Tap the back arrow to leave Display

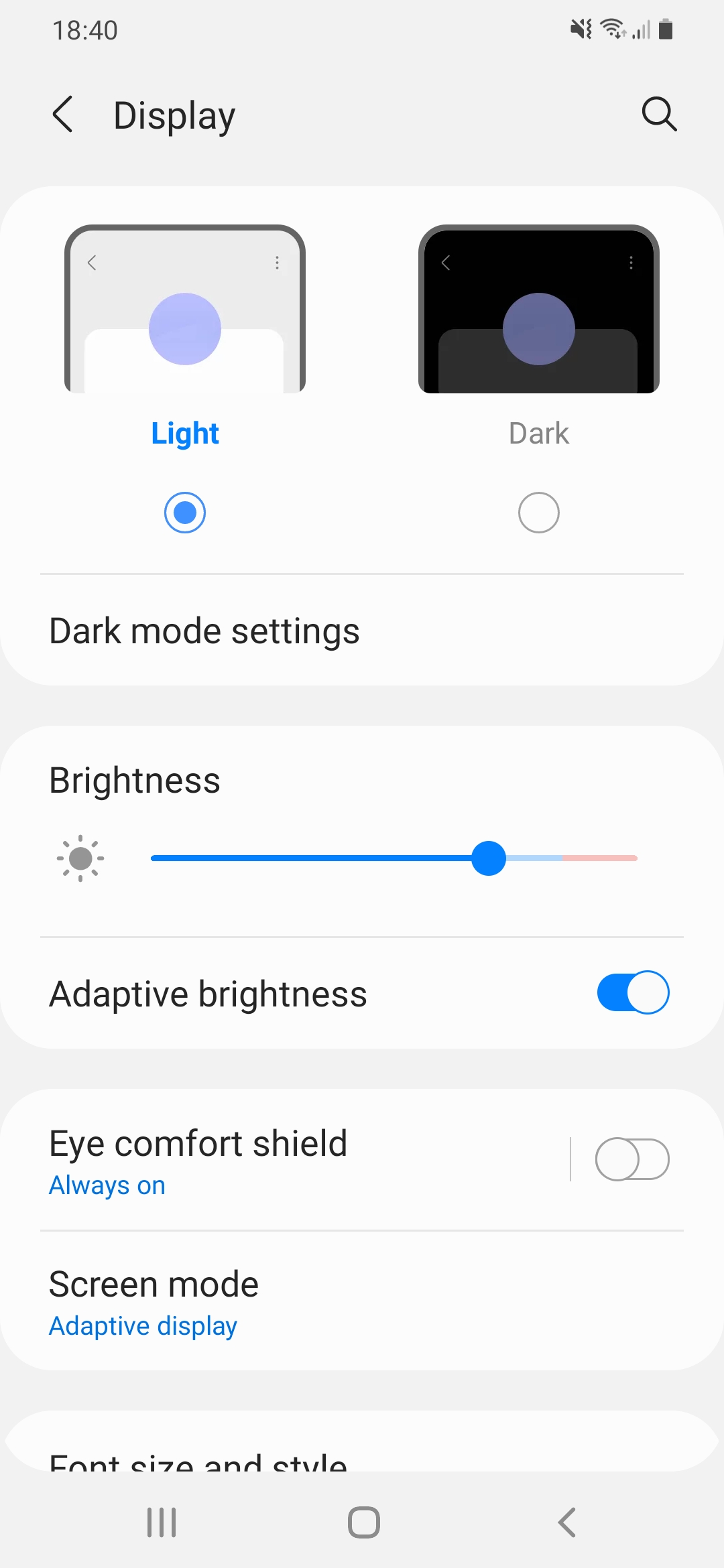63,115
